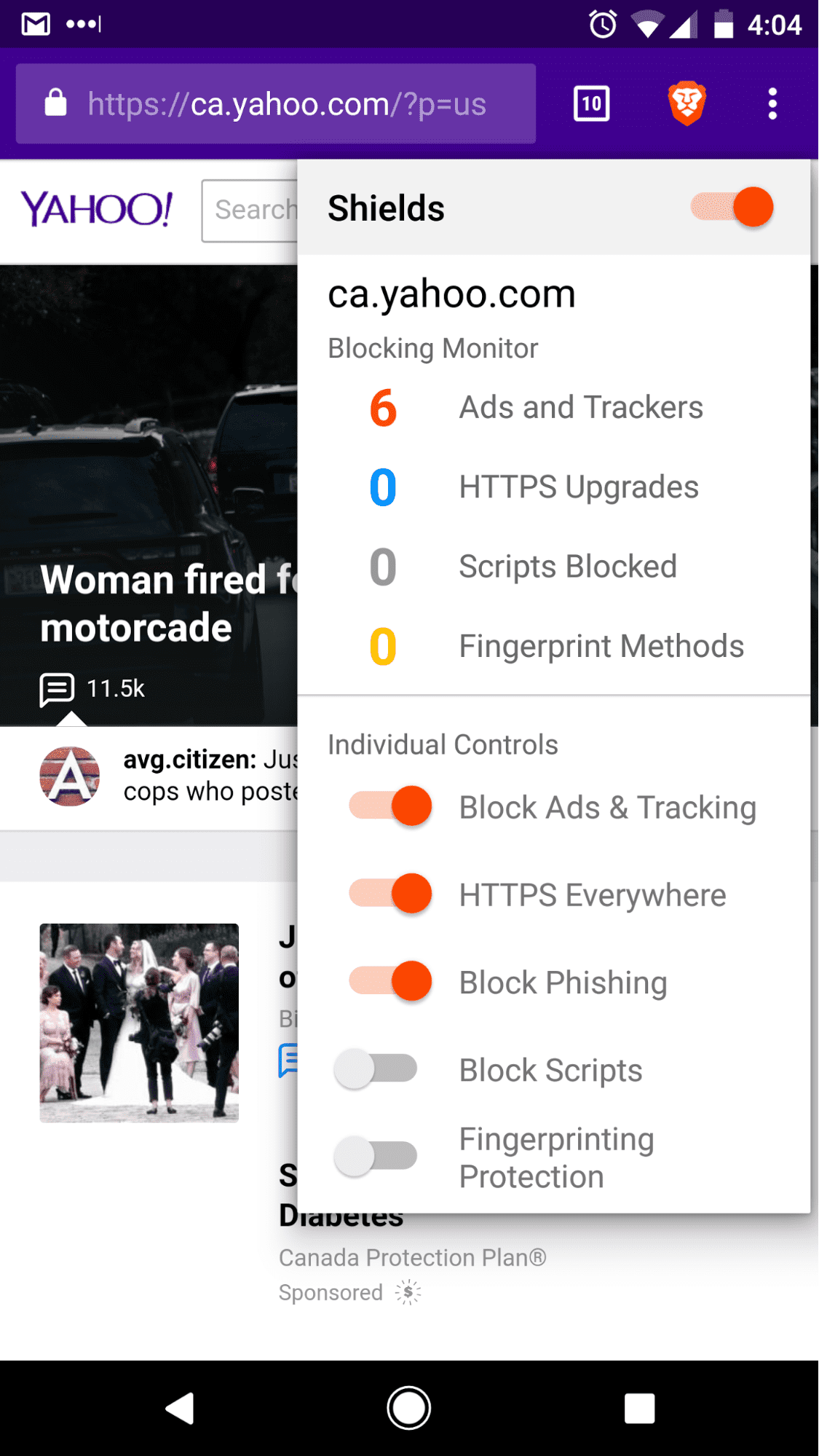Turn on Fingerprinting Protection
The width and height of the screenshot is (819, 1456).
376,1156
